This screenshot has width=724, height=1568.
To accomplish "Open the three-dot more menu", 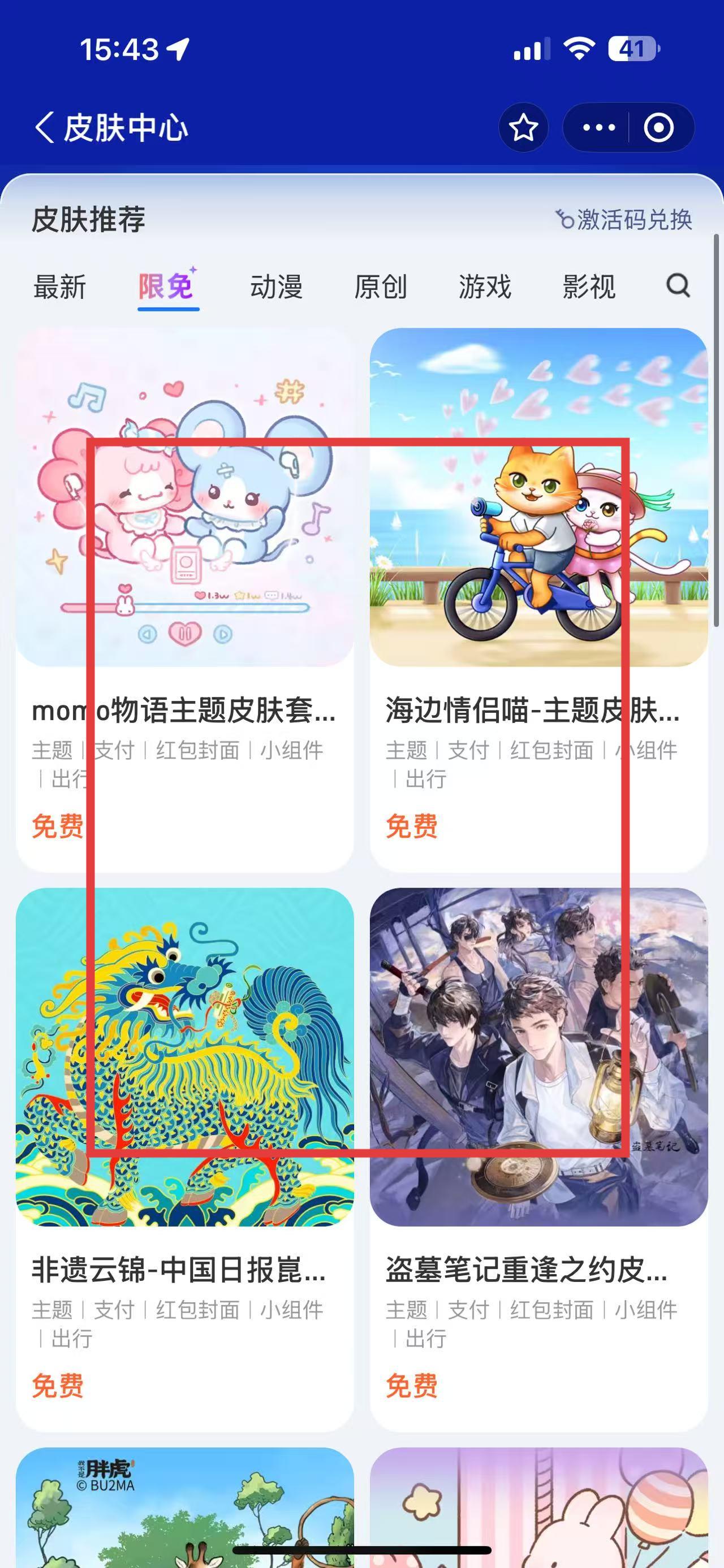I will (x=598, y=128).
